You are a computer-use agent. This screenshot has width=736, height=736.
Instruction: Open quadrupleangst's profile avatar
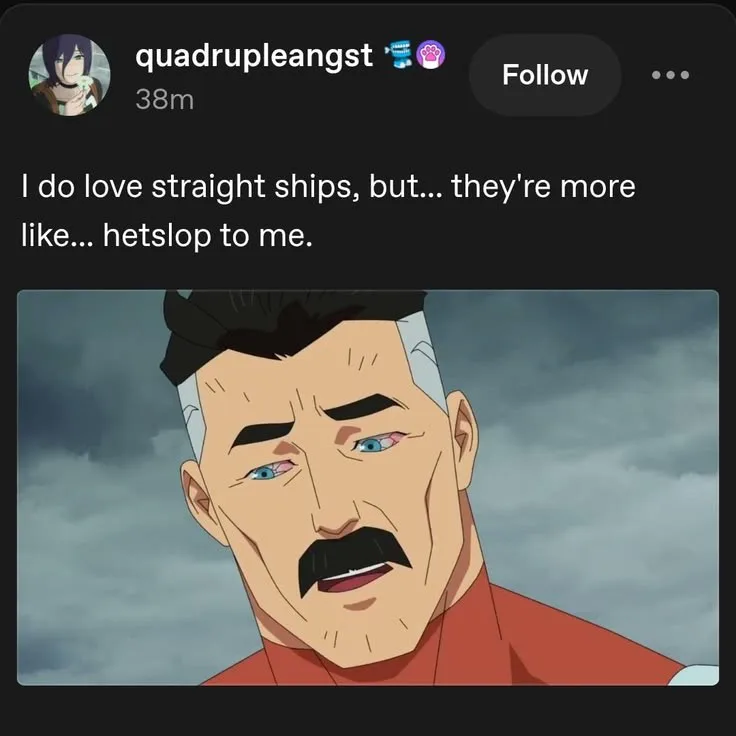69,75
